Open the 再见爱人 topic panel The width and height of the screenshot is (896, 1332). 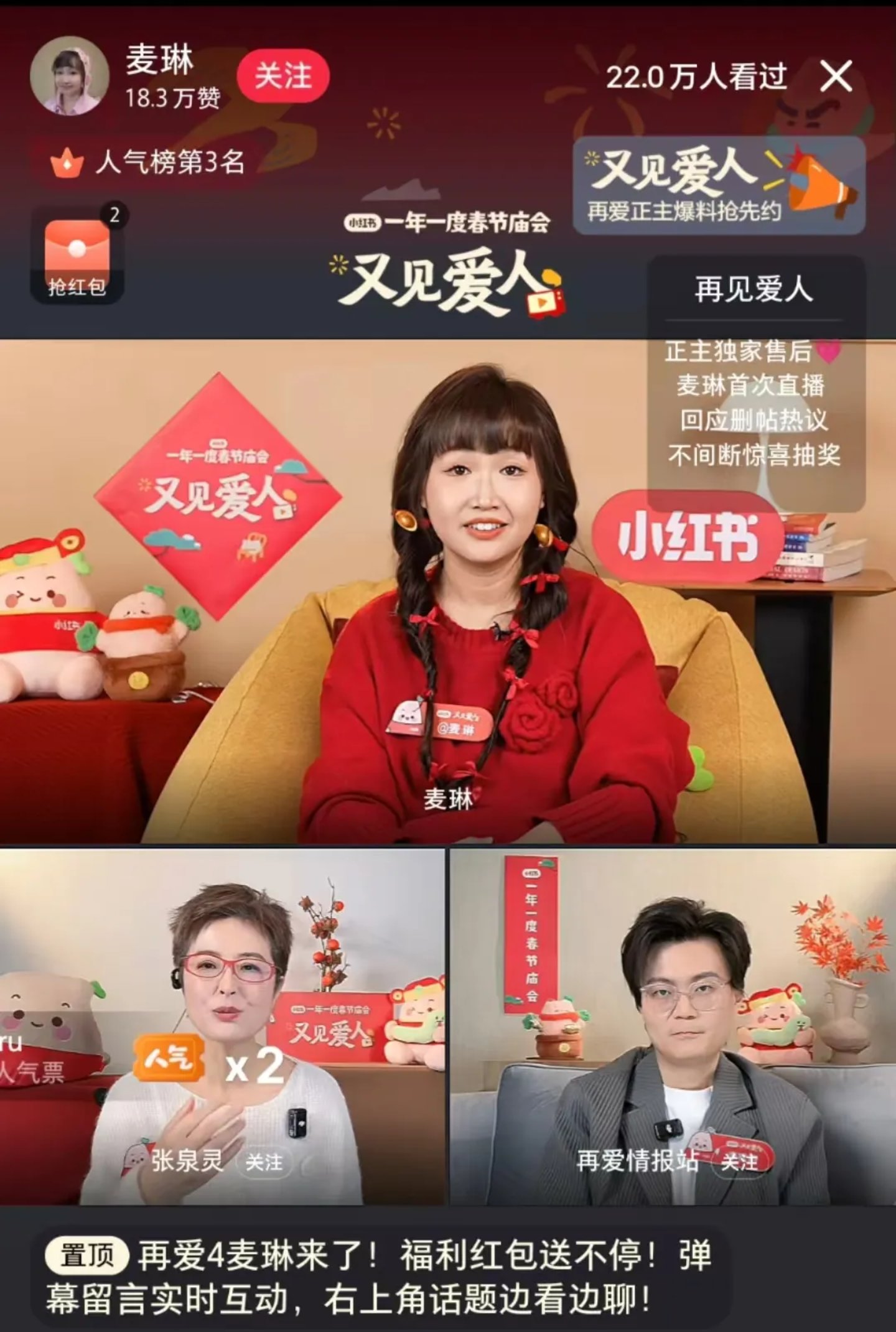coord(754,290)
